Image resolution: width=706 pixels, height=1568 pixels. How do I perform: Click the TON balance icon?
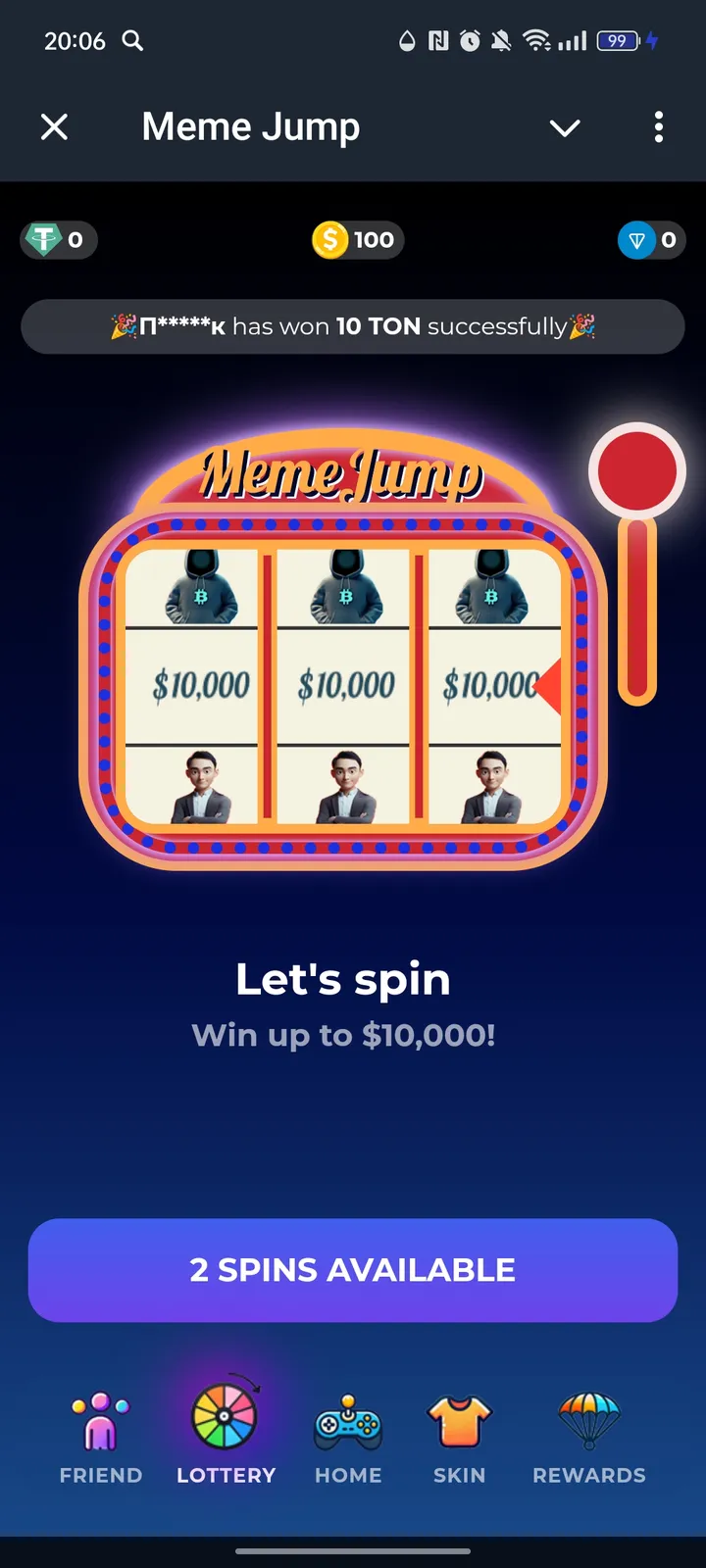(637, 239)
